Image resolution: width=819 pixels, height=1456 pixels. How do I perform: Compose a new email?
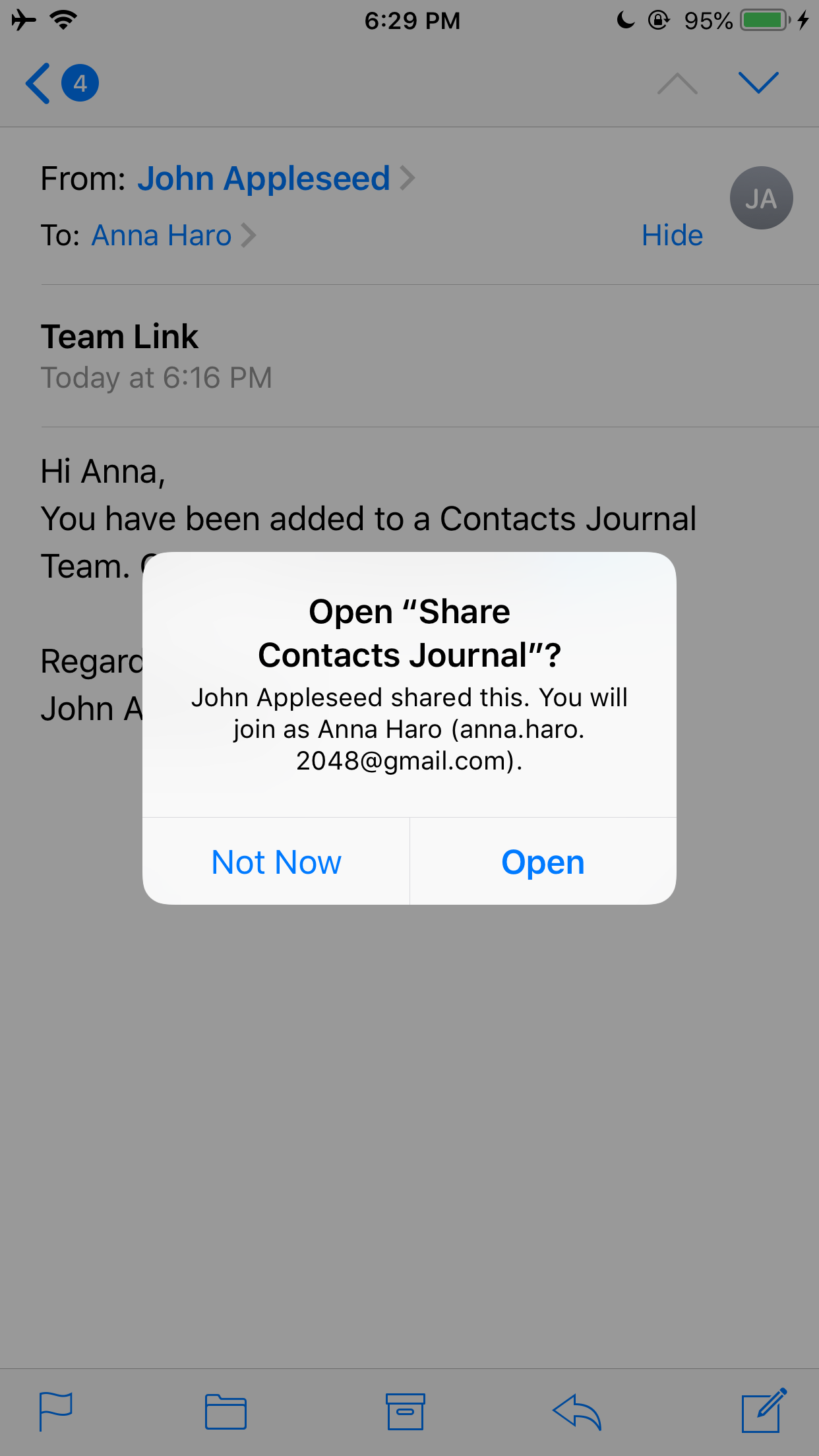click(x=764, y=1411)
